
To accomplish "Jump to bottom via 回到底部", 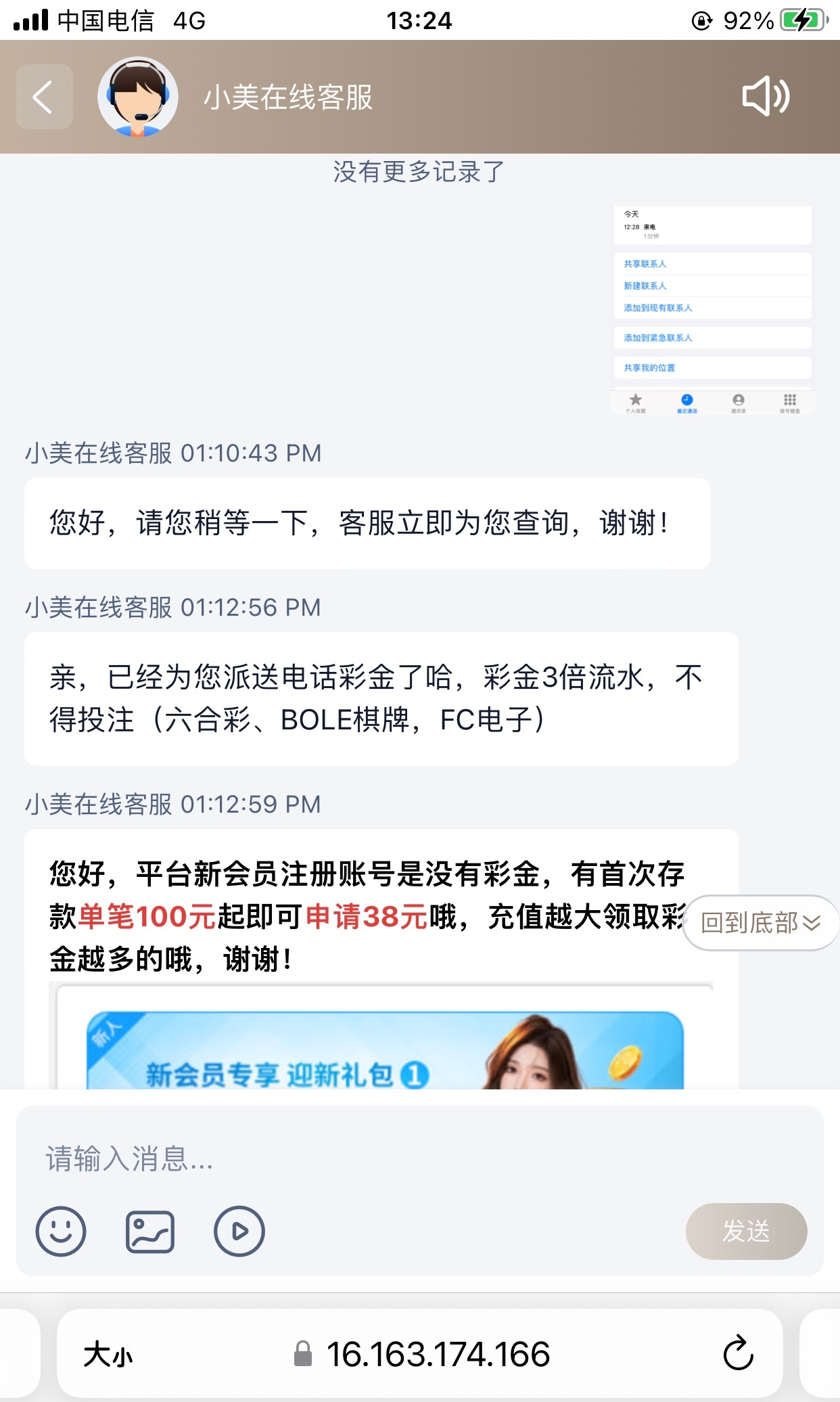I will pos(760,923).
